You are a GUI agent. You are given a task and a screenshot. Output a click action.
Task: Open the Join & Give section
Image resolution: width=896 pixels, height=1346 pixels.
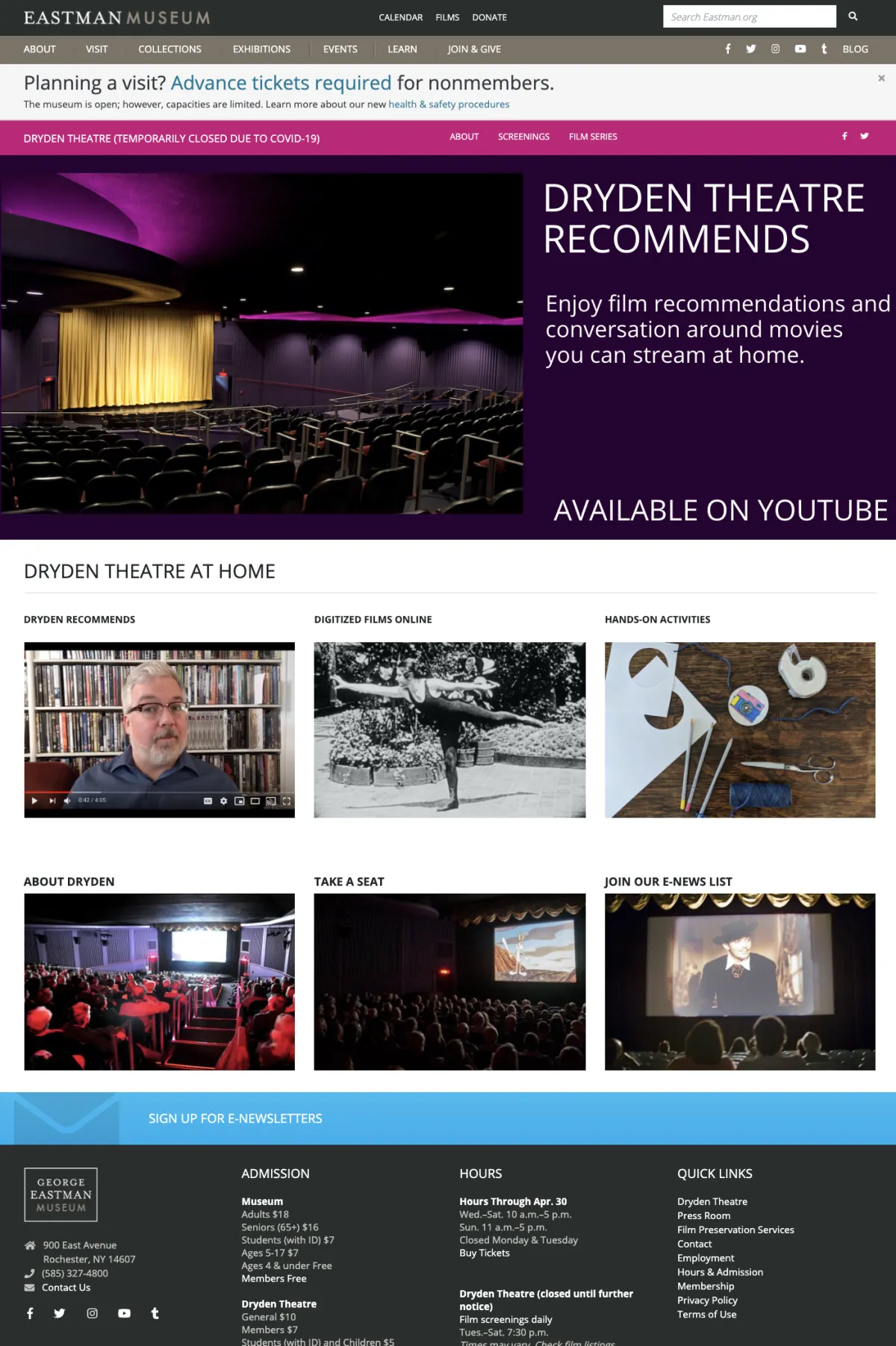click(x=474, y=49)
